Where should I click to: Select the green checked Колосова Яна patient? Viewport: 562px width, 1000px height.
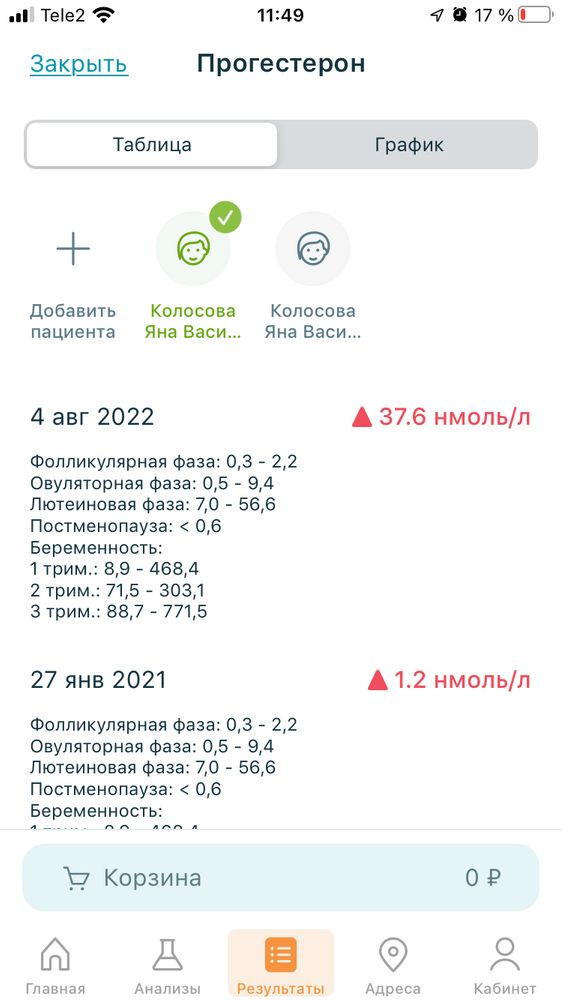[193, 249]
